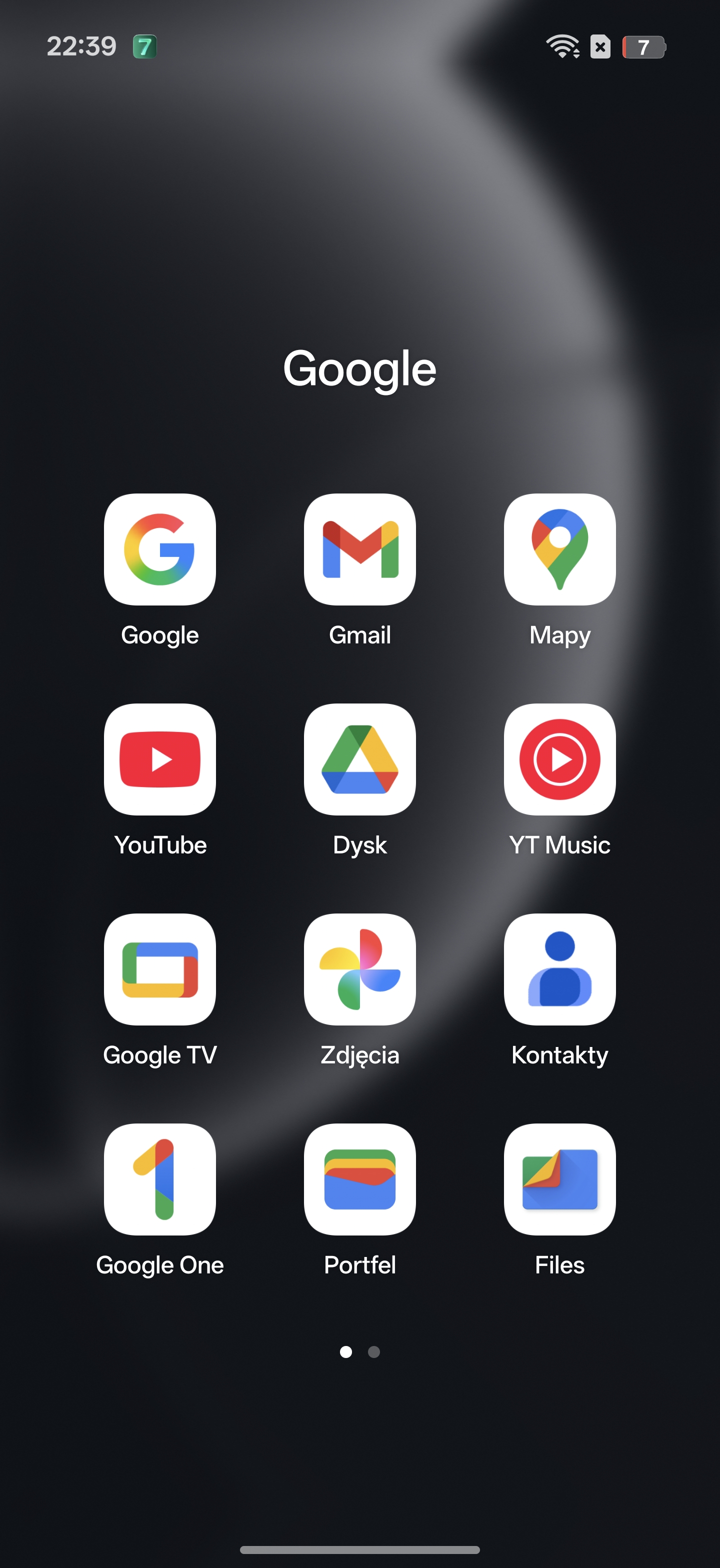720x1568 pixels.
Task: Open Mapy (Google Maps)
Action: tap(559, 549)
